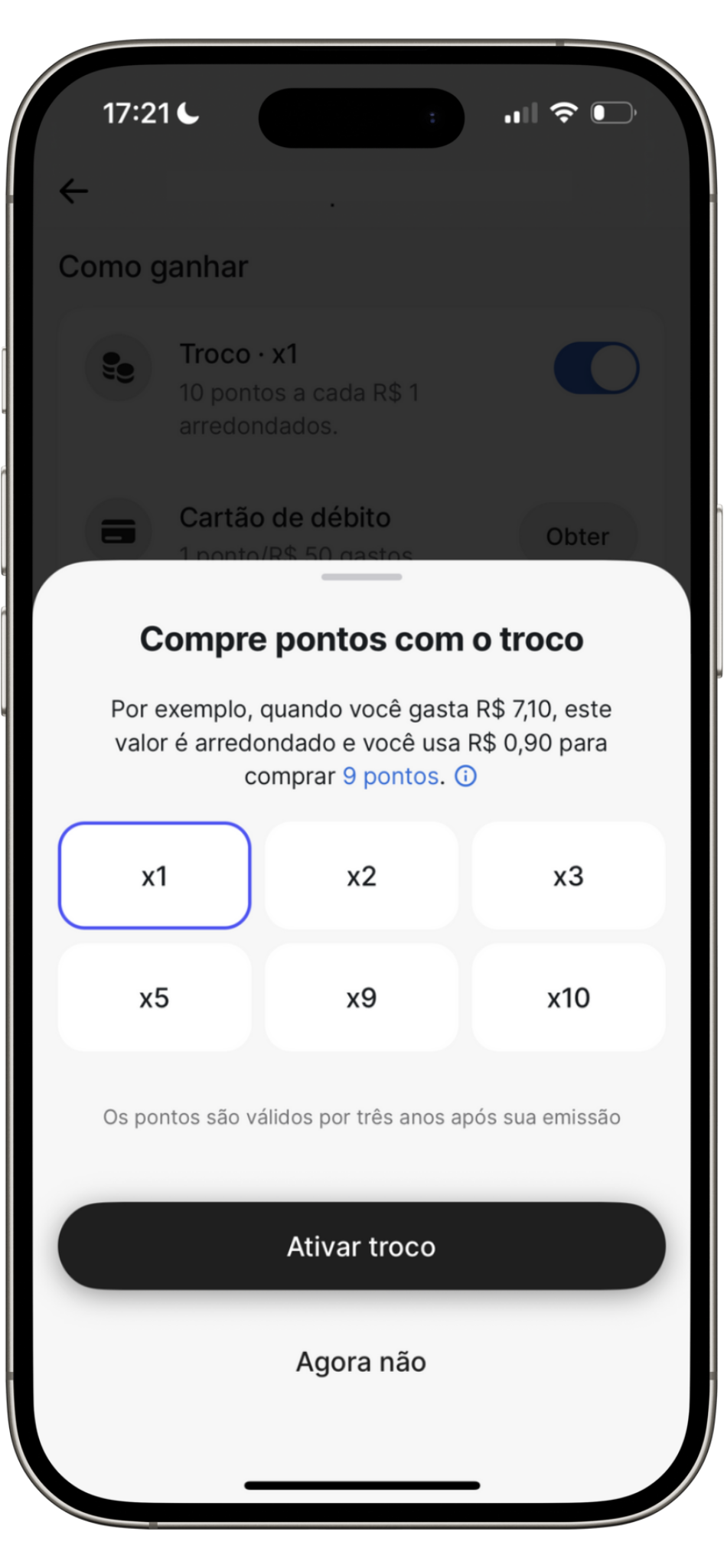Dismiss with Agora não
This screenshot has width=724, height=1568.
pos(361,1361)
